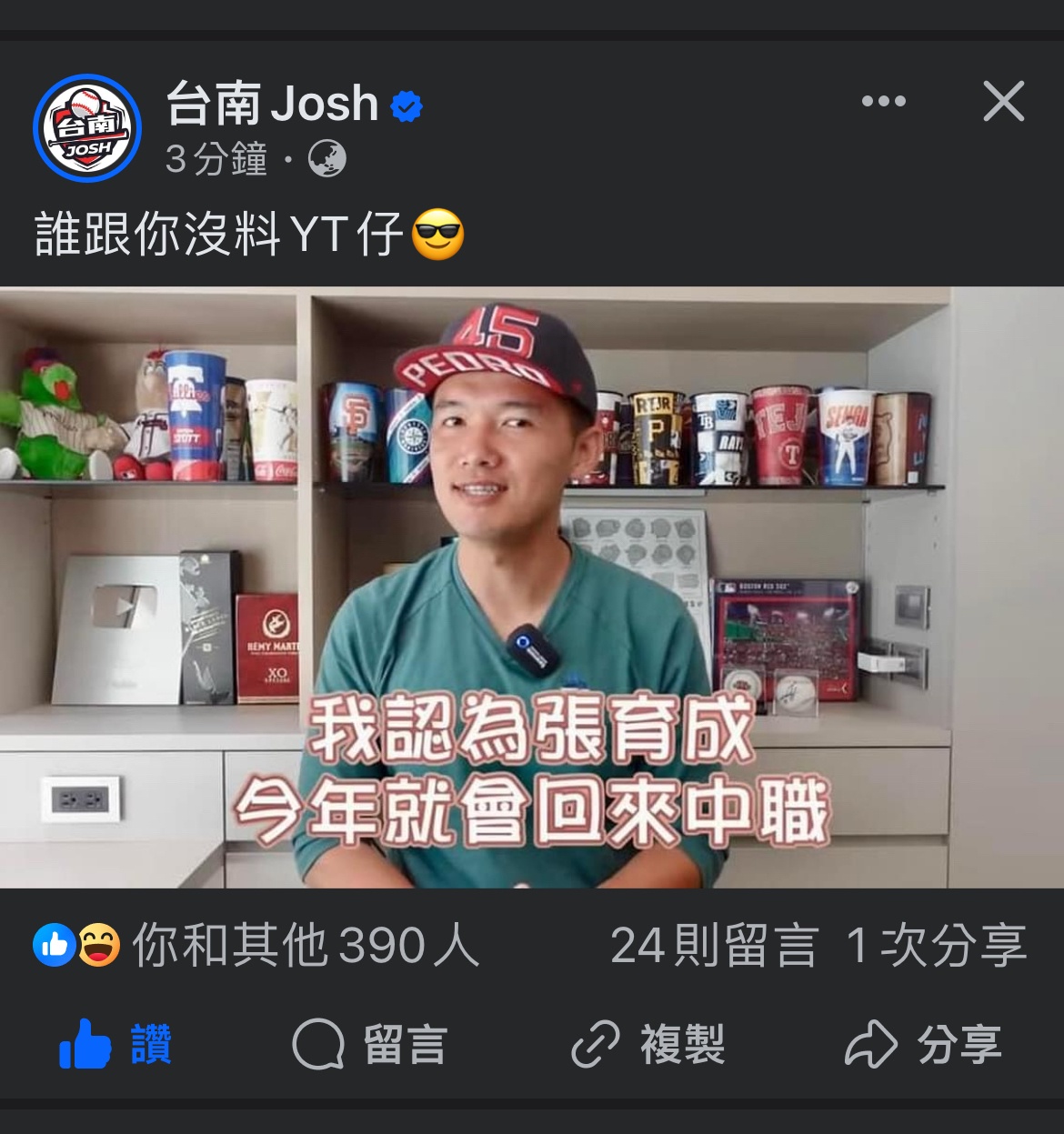View the 1次分享 shares list
The image size is (1064, 1134).
[936, 945]
